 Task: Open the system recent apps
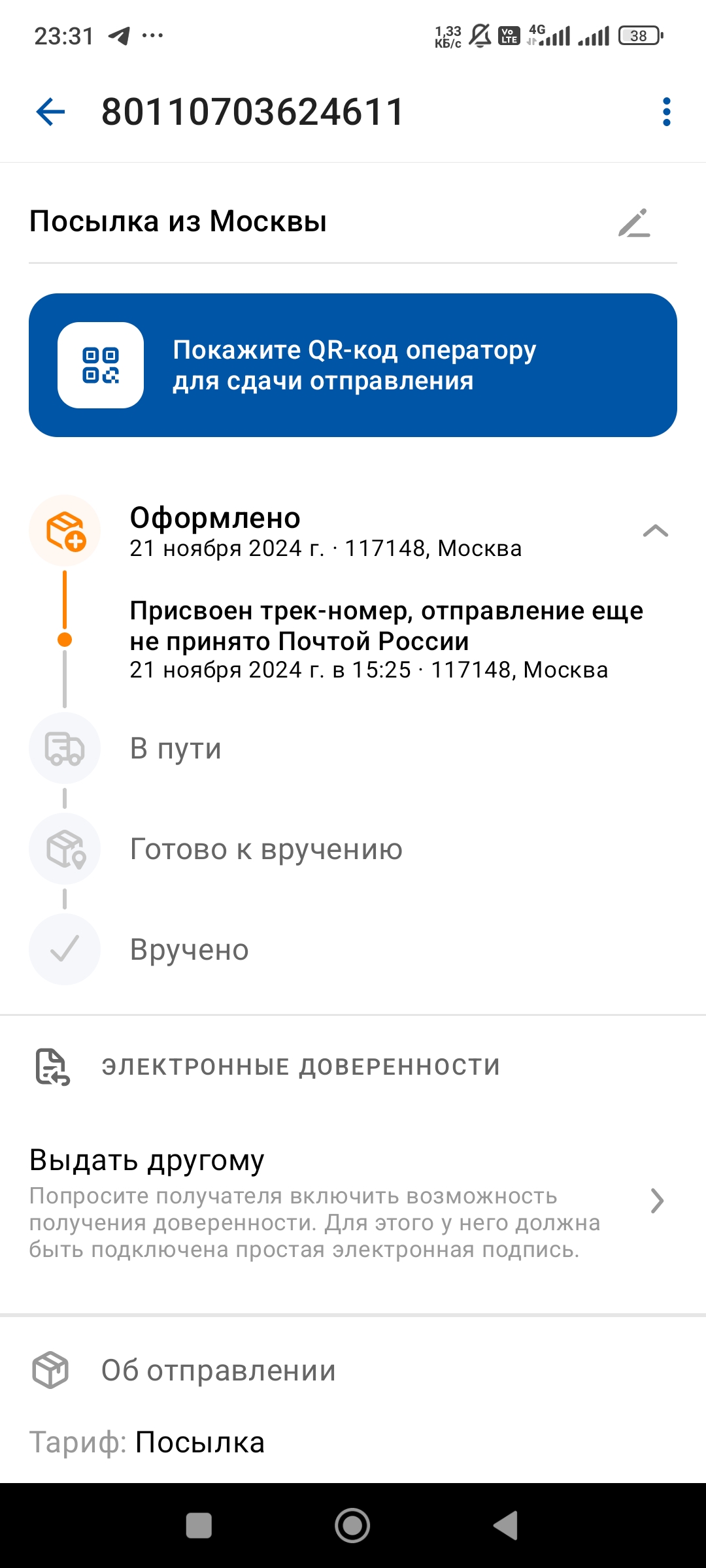[199, 1526]
